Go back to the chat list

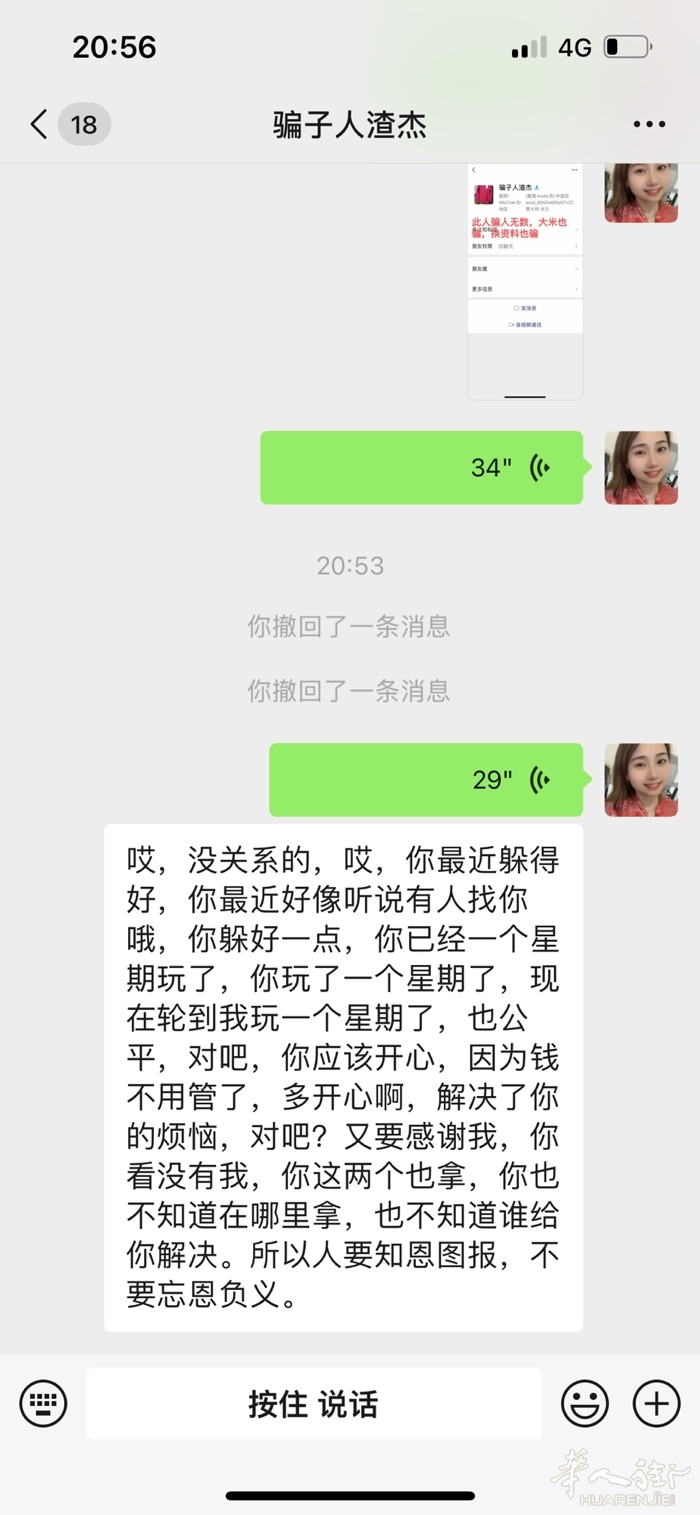40,125
